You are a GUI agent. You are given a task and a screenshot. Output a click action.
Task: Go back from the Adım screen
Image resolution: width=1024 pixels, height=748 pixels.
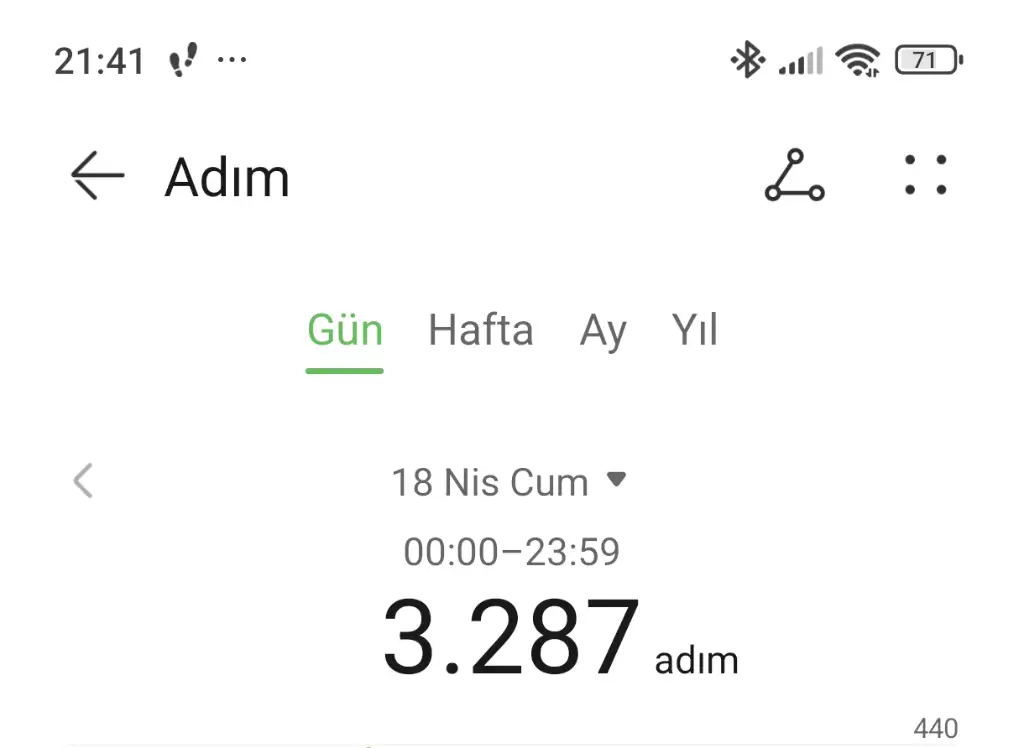(97, 176)
